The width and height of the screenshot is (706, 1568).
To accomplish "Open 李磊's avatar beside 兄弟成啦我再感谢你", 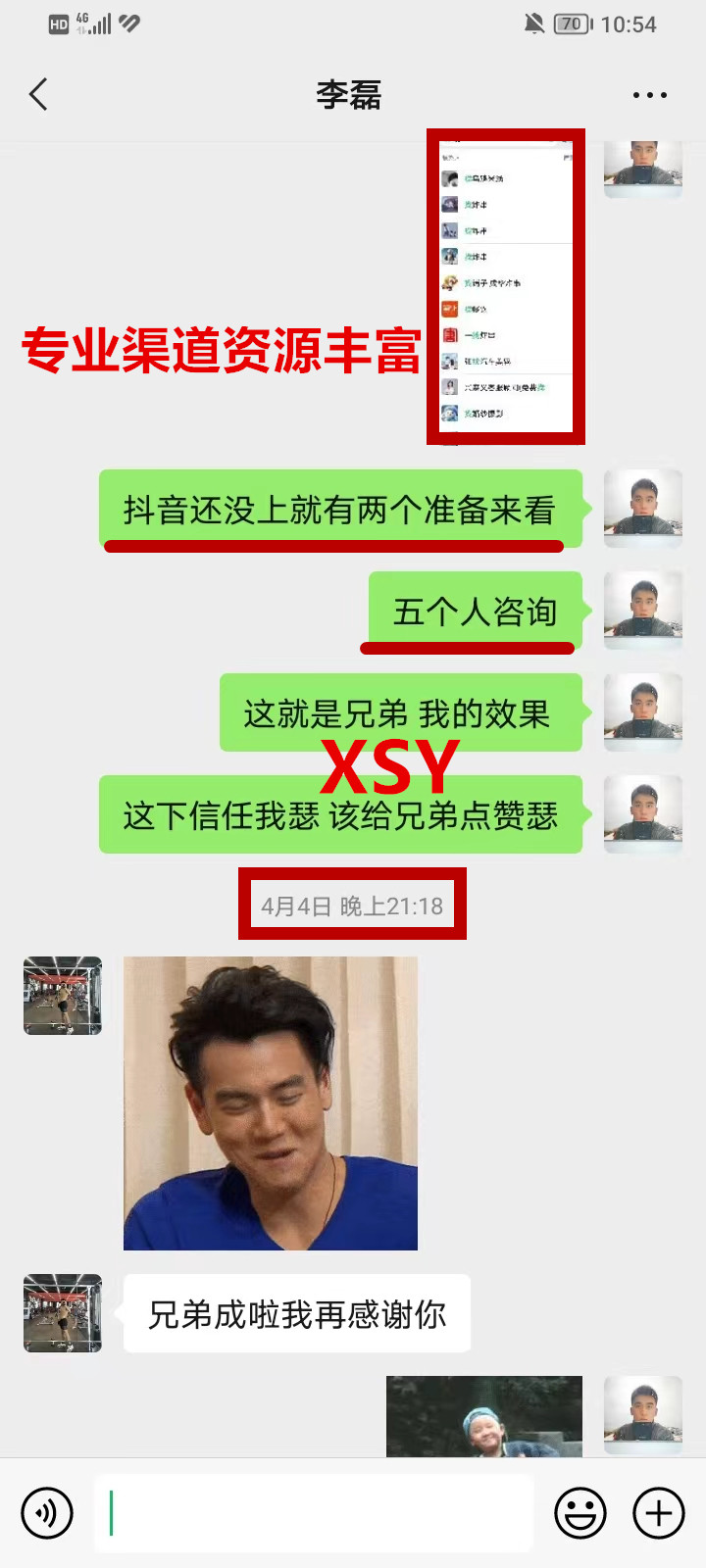I will (x=63, y=1313).
